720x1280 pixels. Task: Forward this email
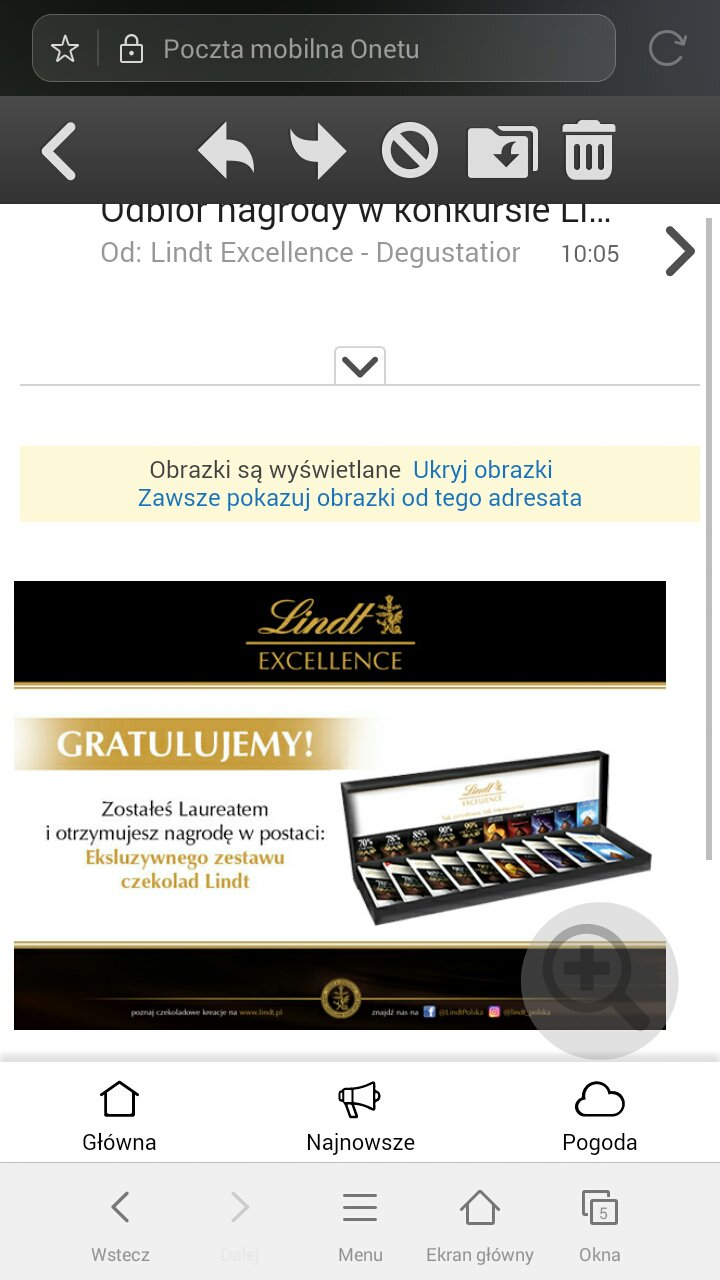click(x=318, y=151)
